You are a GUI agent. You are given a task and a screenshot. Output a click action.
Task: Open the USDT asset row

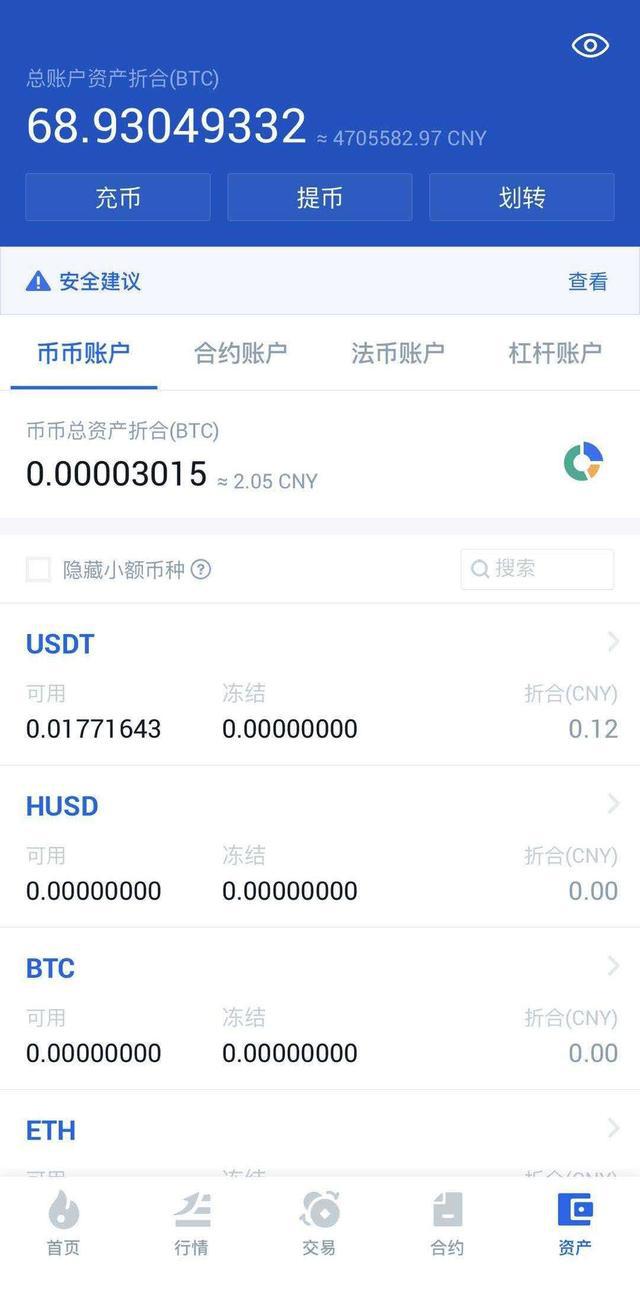(x=320, y=685)
